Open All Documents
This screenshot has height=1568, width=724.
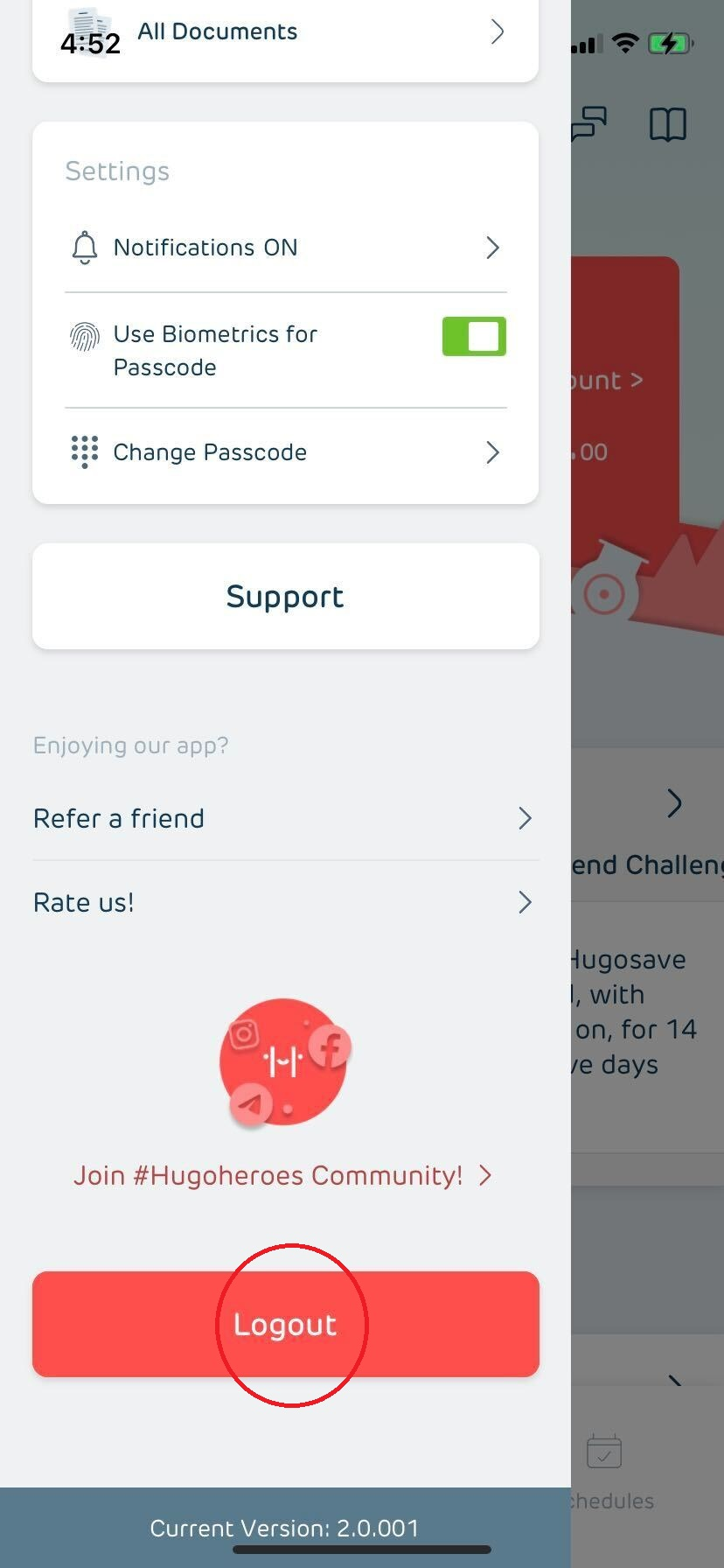tap(285, 32)
